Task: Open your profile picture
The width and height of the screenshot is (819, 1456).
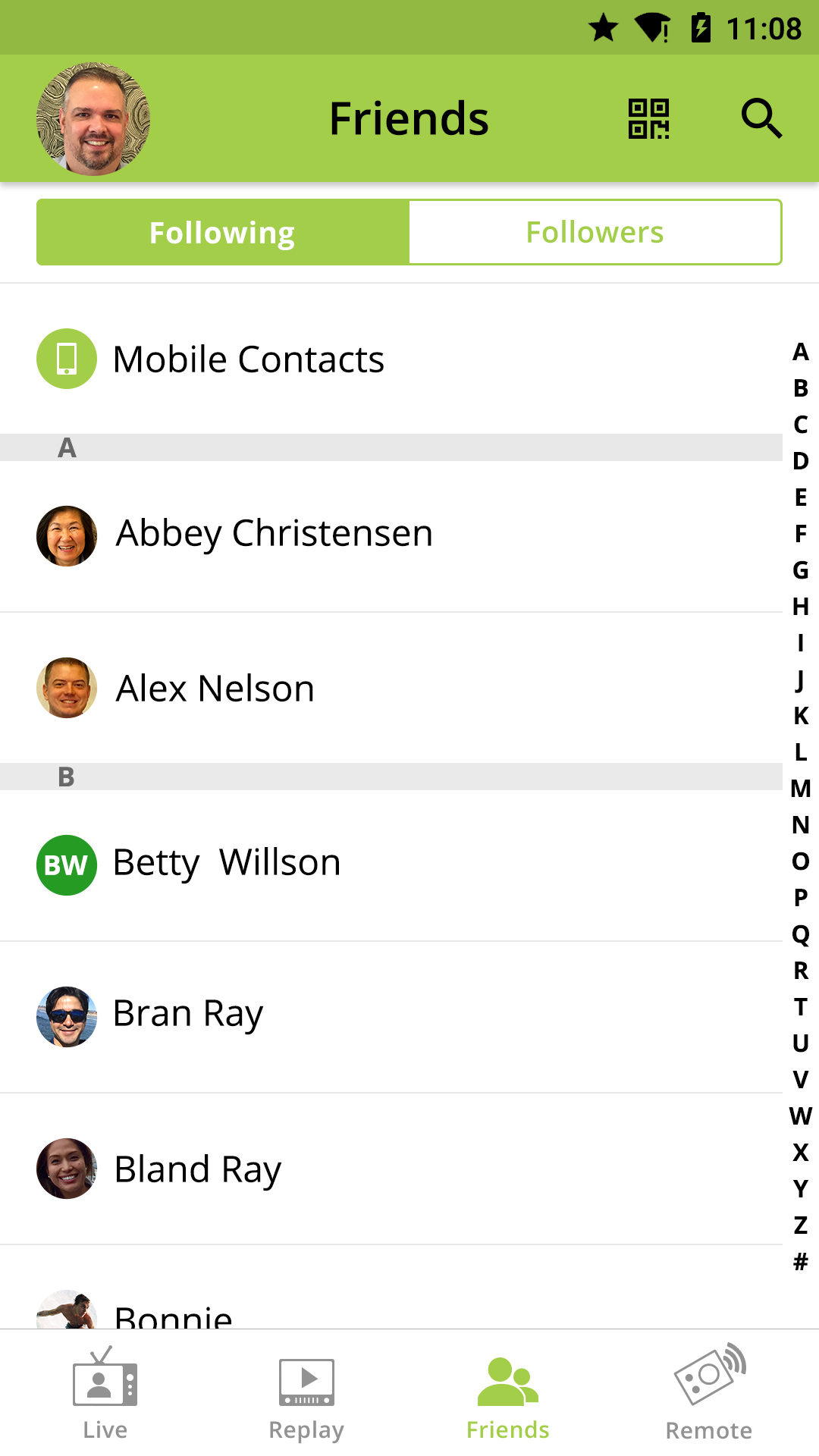Action: pyautogui.click(x=93, y=119)
